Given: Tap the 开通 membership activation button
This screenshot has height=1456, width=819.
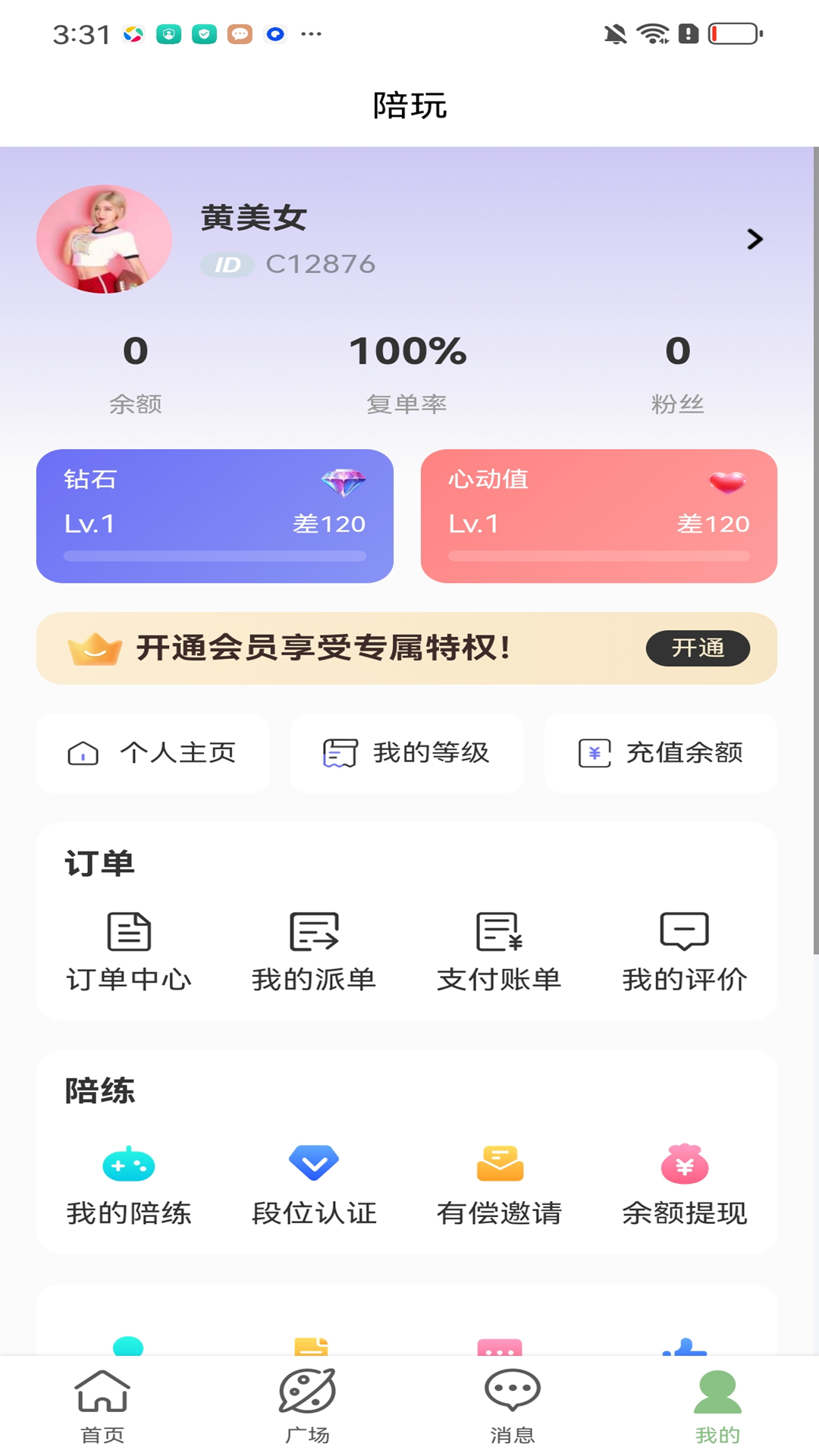Looking at the screenshot, I should click(x=698, y=649).
